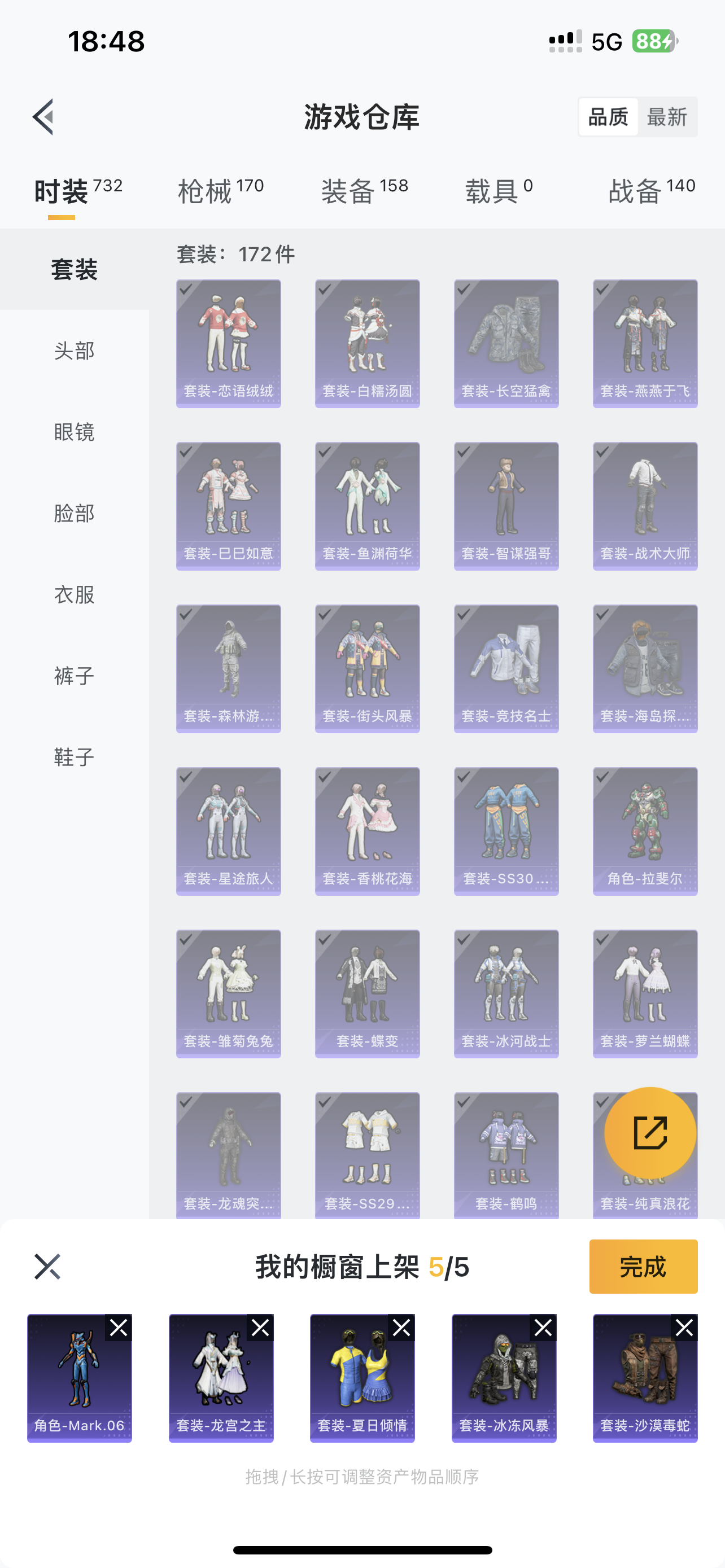This screenshot has width=725, height=1568.
Task: Open the 鞋子 category
Action: tap(75, 757)
